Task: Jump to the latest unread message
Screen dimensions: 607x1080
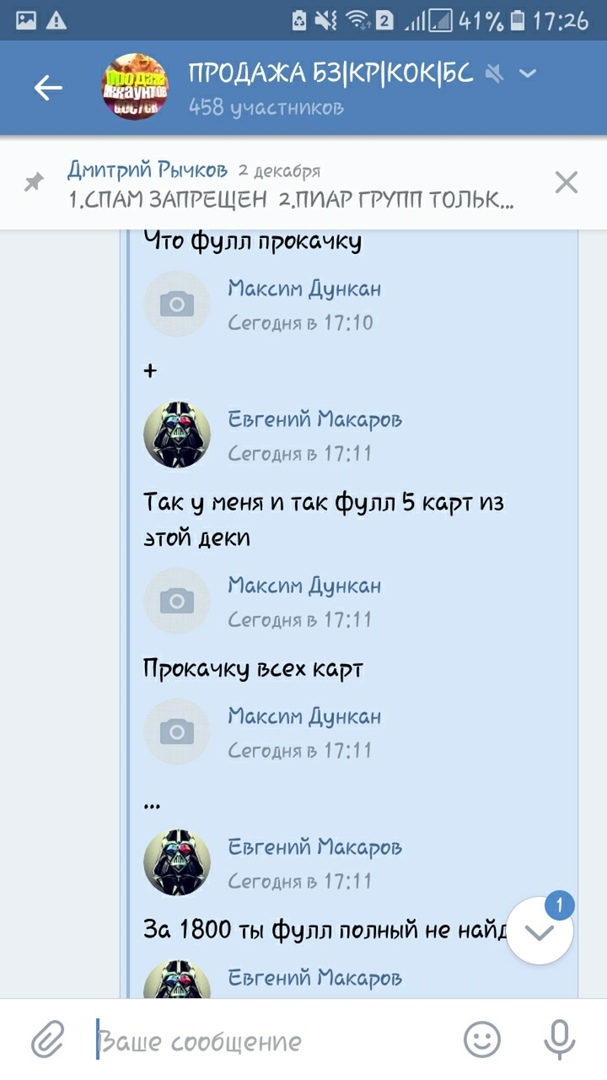Action: [x=540, y=930]
